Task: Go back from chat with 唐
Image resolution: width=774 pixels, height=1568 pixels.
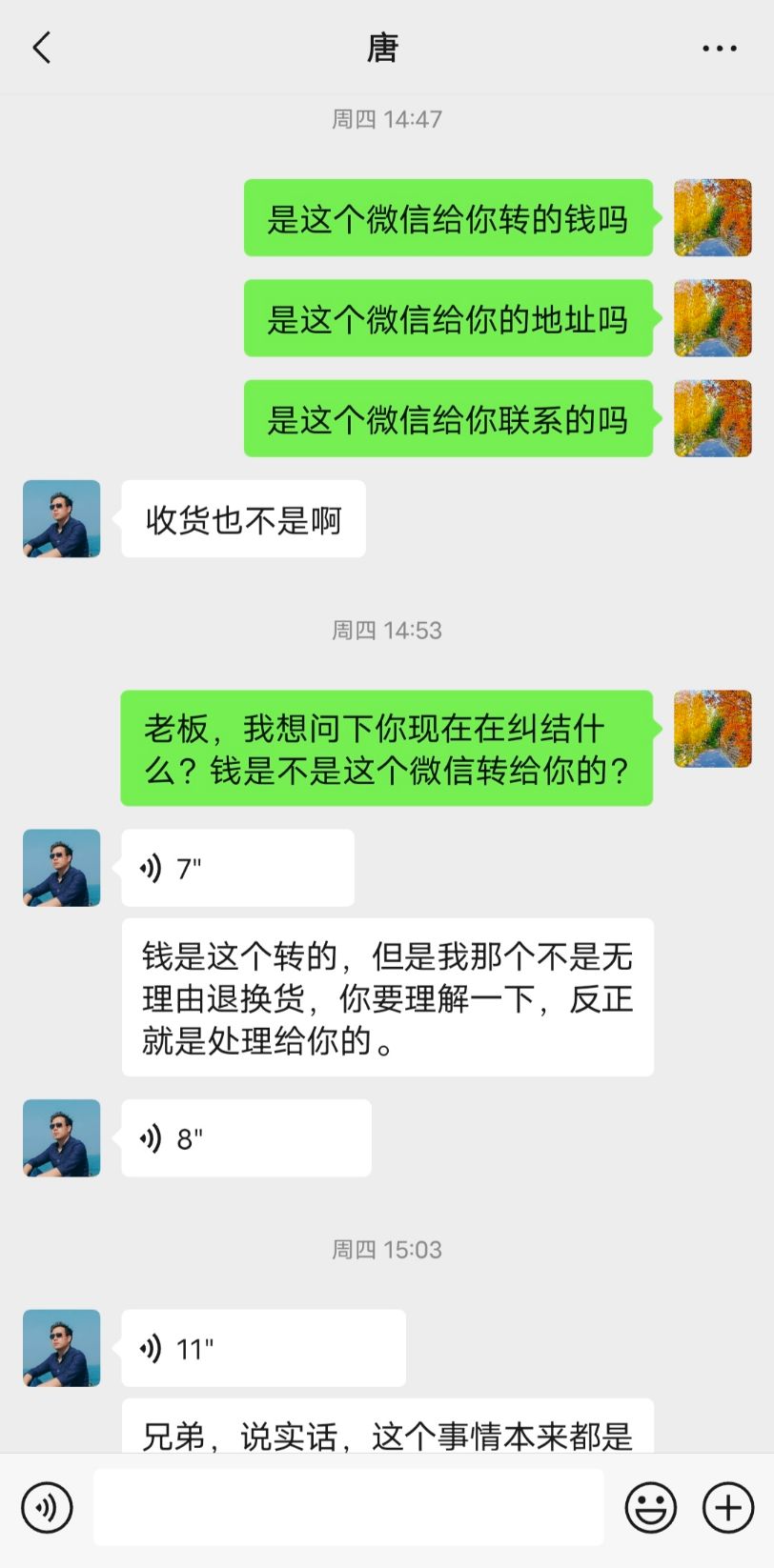Action: 42,48
